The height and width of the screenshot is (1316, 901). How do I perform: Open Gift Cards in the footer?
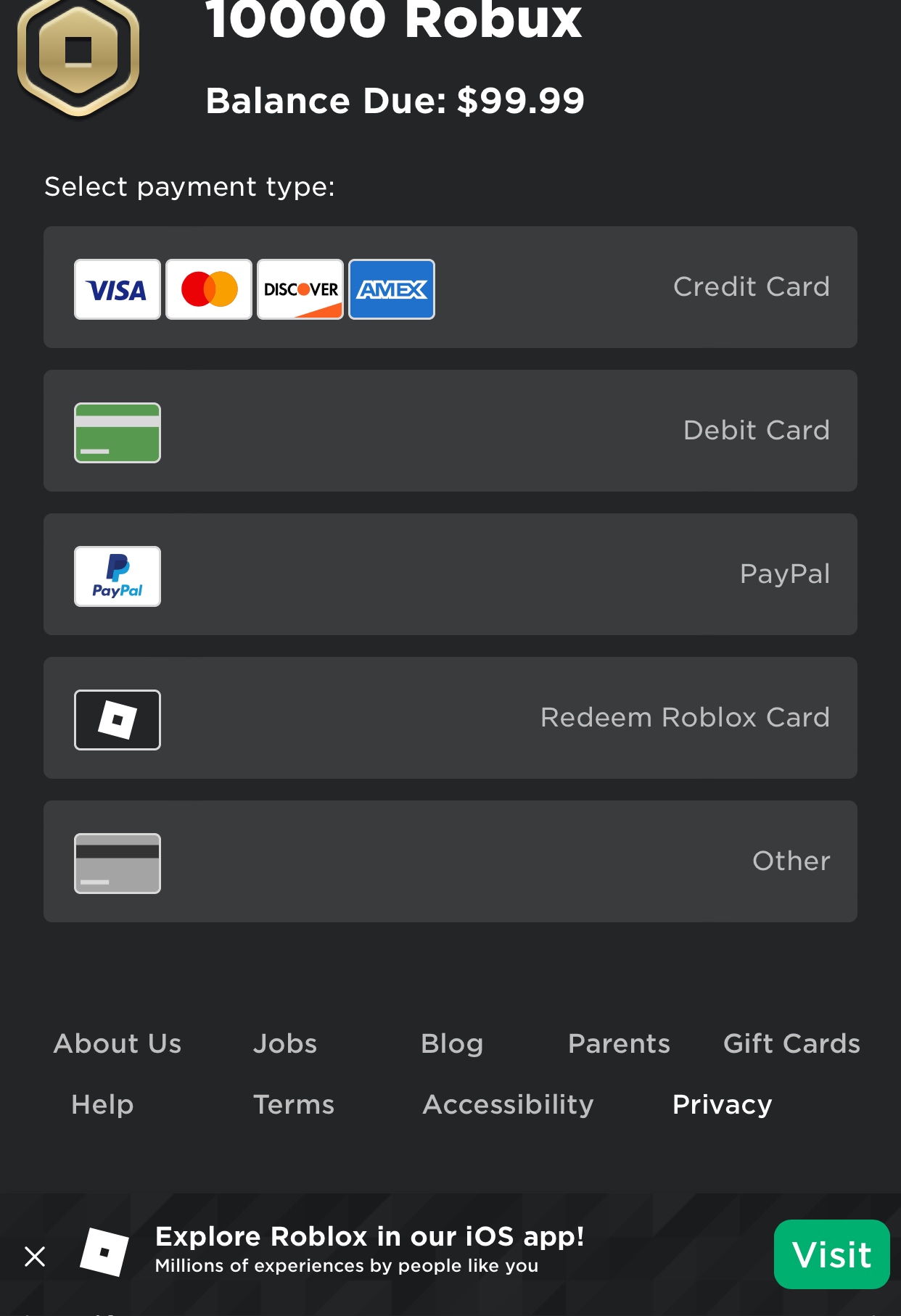click(x=791, y=1043)
